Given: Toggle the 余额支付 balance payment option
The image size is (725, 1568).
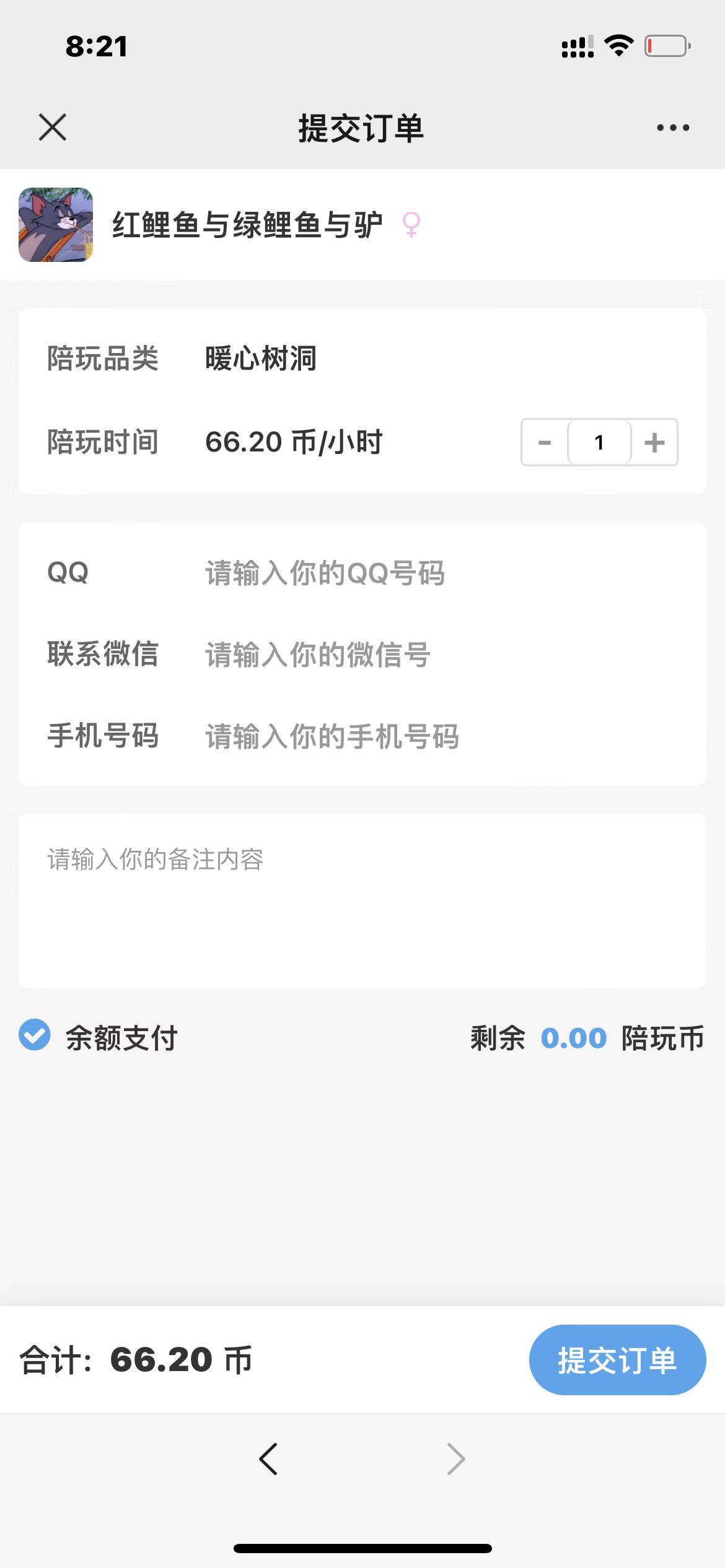Looking at the screenshot, I should click(35, 1035).
